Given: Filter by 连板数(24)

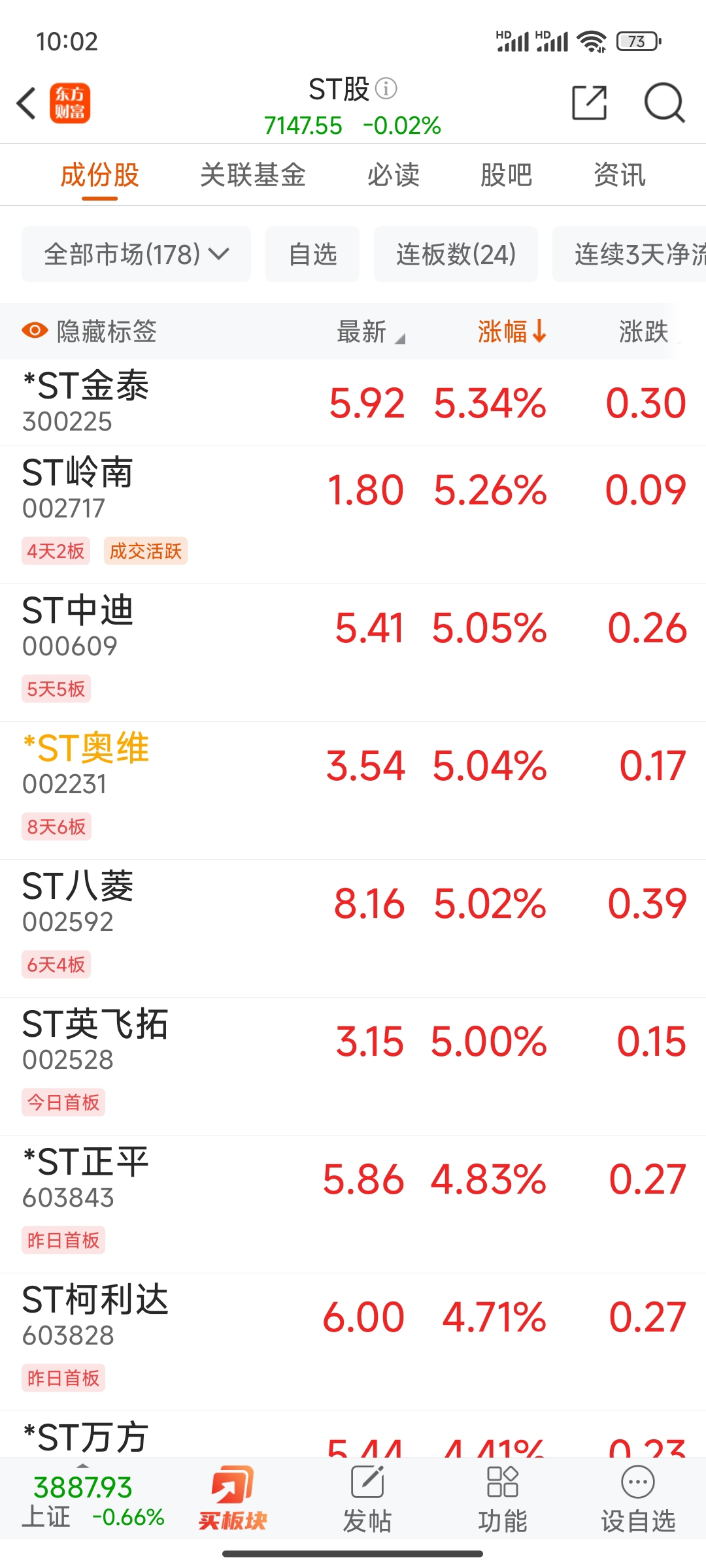Looking at the screenshot, I should coord(456,254).
